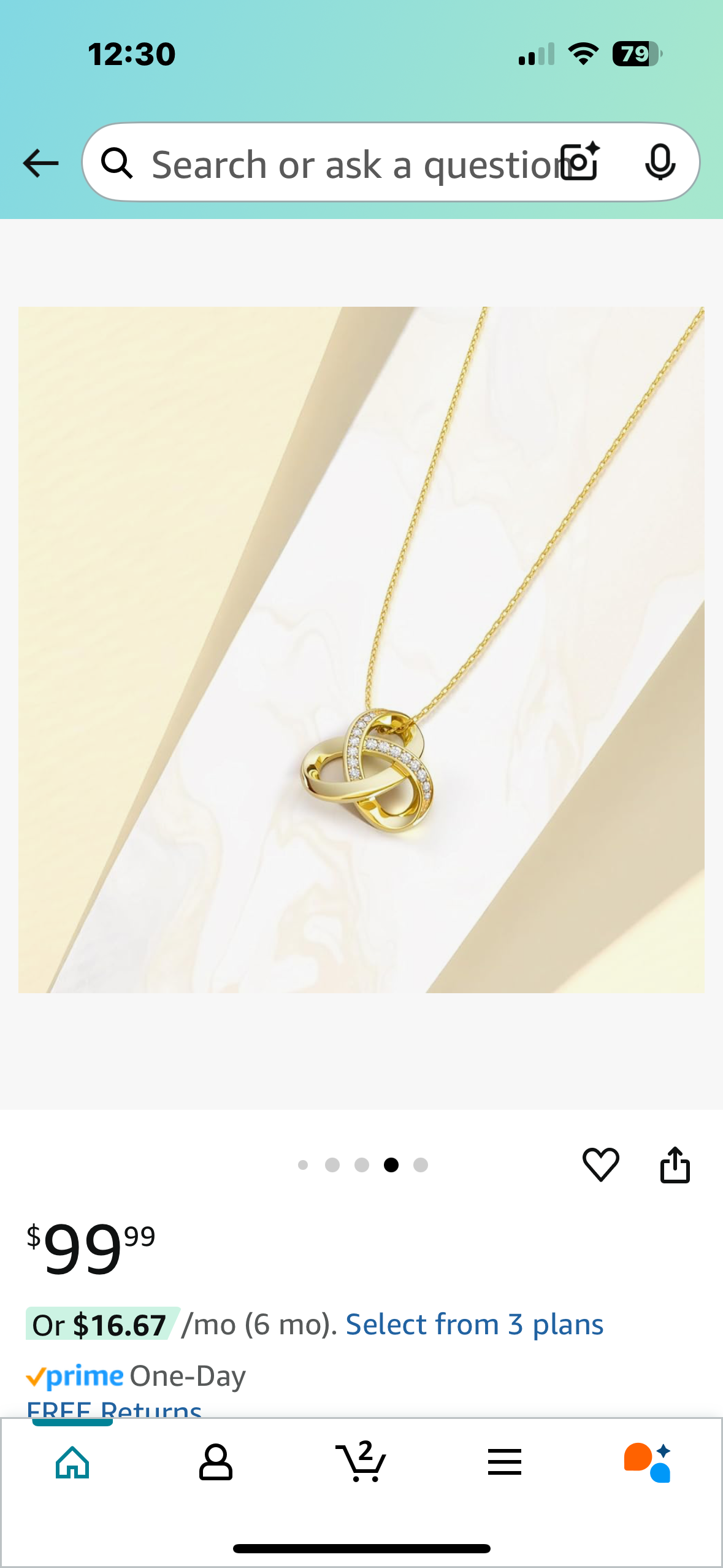
Task: View the cart with 2 items
Action: click(361, 1462)
